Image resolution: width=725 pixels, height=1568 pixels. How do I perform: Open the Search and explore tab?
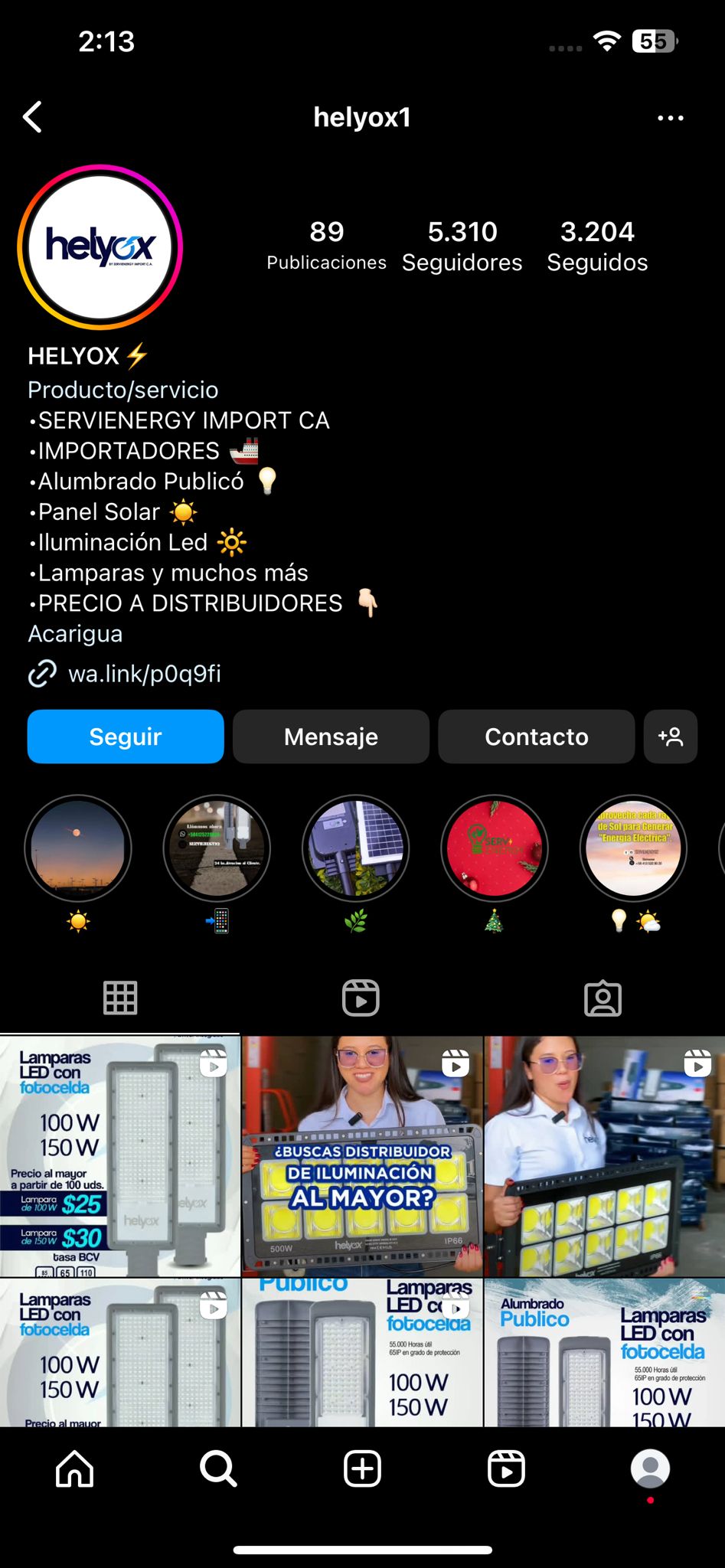tap(218, 1468)
